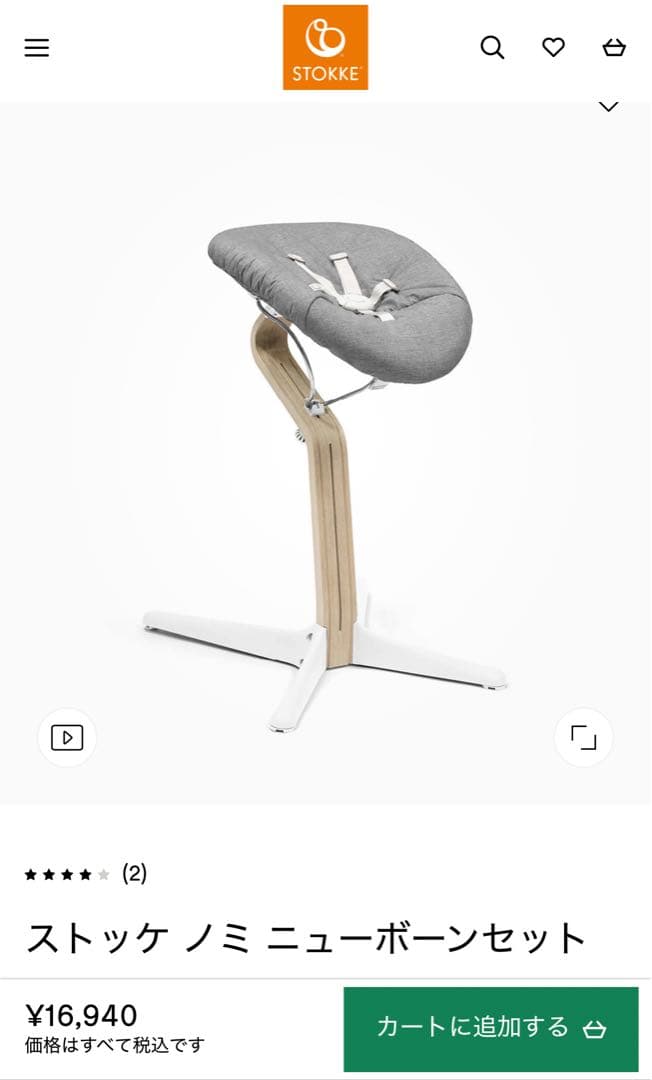Viewport: 652px width, 1080px height.
Task: Expand the chevron above the product image
Action: 608,106
